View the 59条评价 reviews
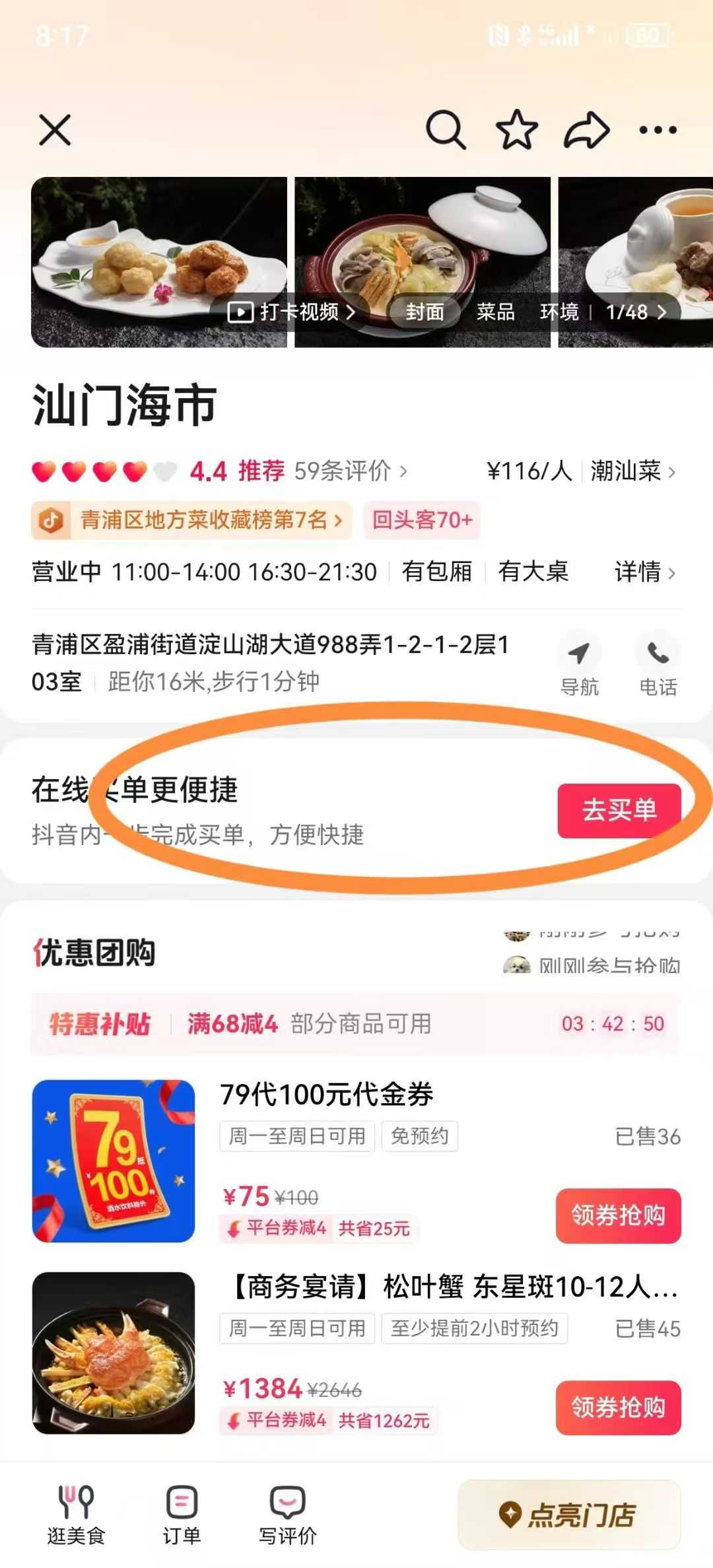This screenshot has width=713, height=1568. coord(350,471)
